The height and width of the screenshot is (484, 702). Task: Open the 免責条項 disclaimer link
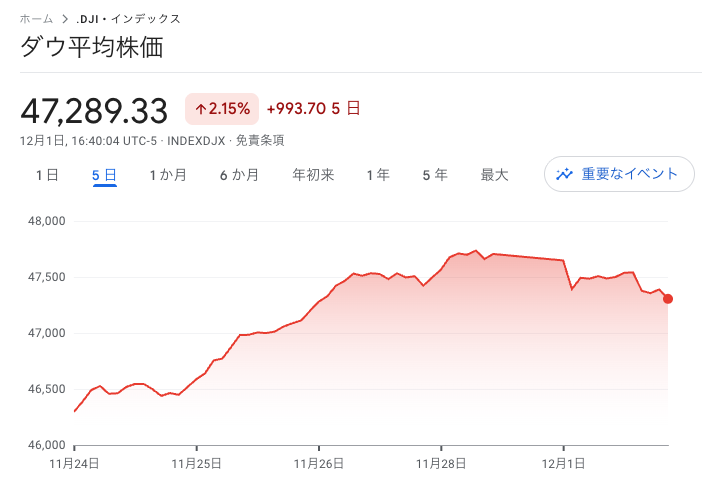260,141
